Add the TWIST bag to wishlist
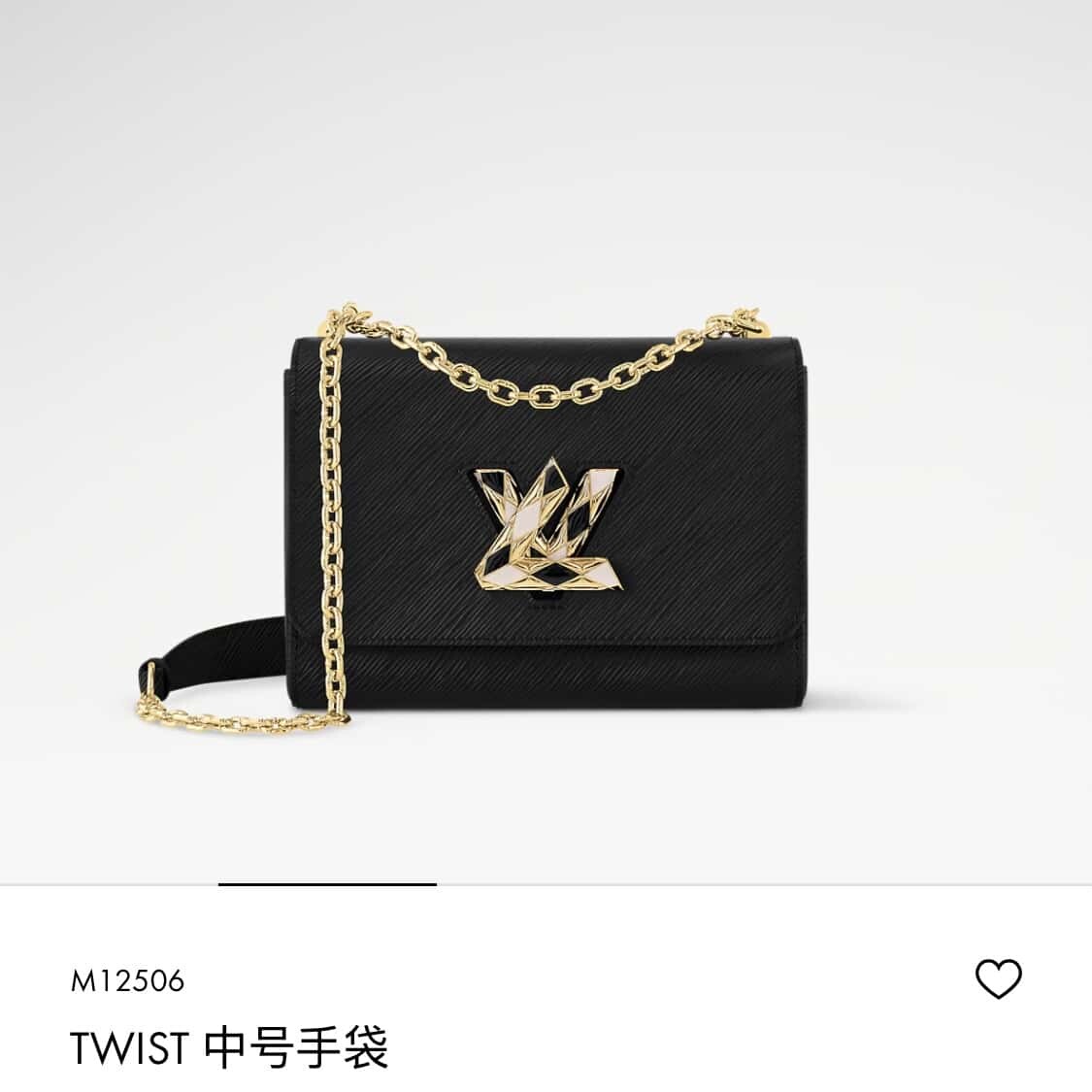 998,978
